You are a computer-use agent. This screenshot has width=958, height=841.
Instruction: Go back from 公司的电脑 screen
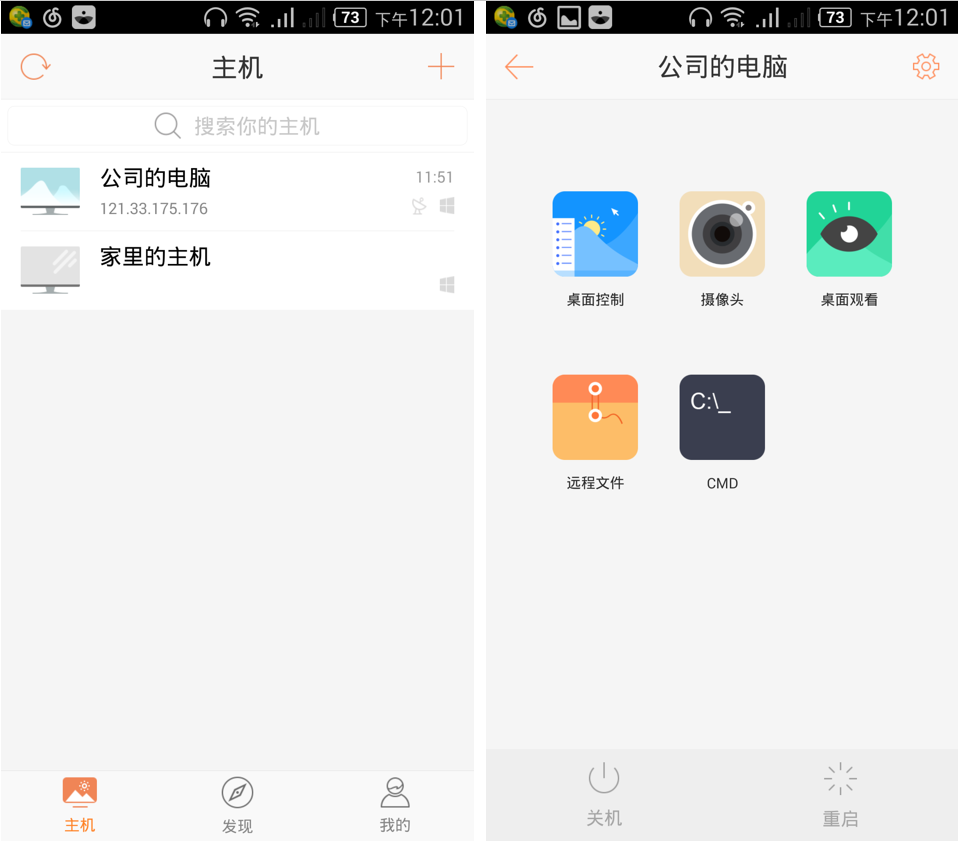click(x=519, y=67)
